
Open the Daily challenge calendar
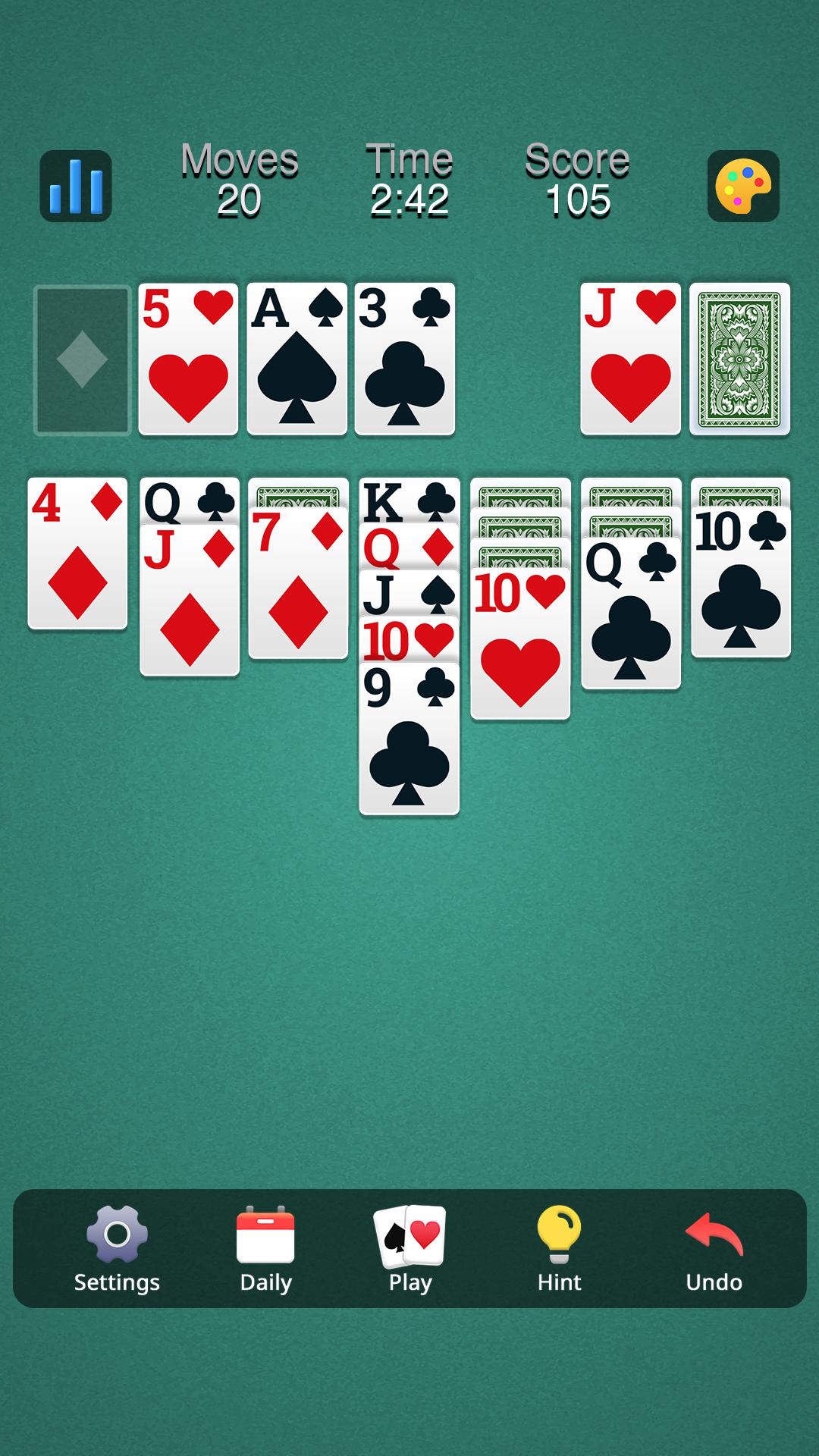pyautogui.click(x=265, y=1248)
